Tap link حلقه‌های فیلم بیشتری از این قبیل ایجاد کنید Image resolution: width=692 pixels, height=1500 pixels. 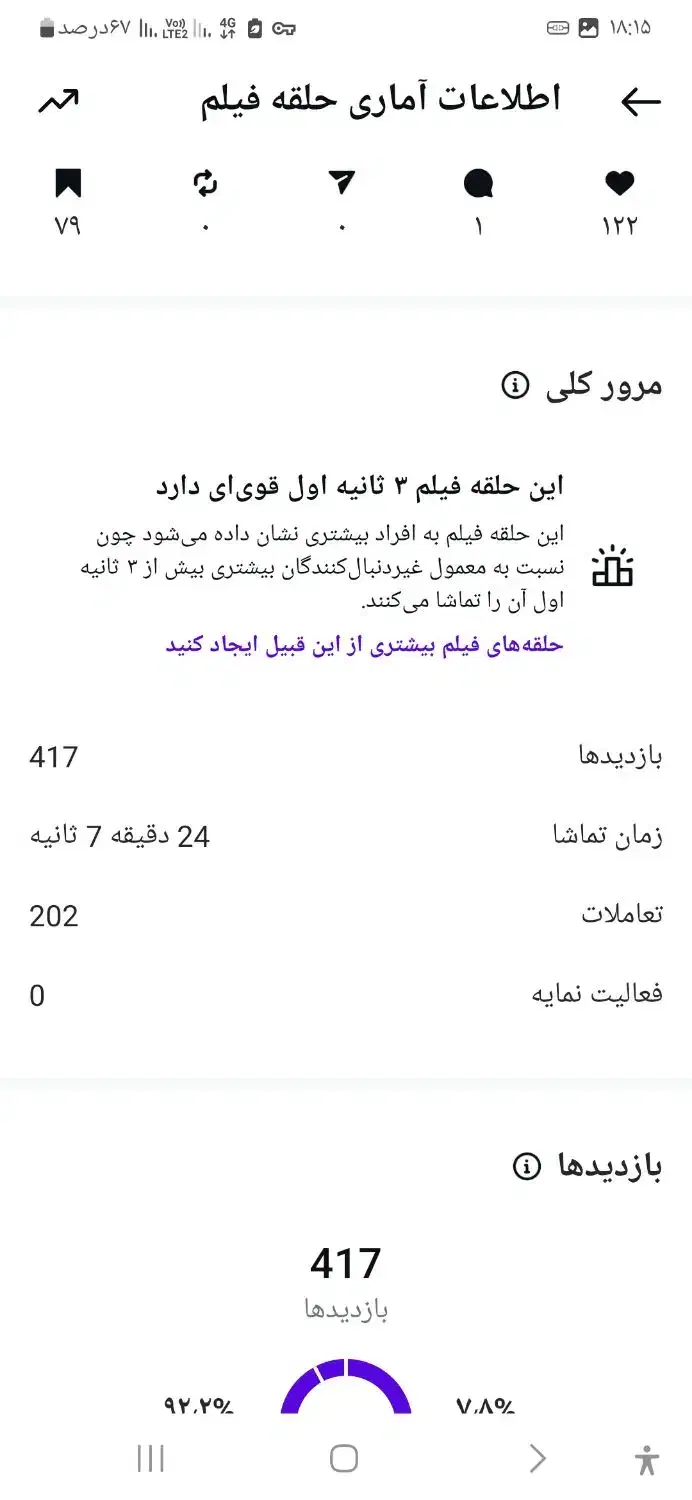tap(365, 645)
